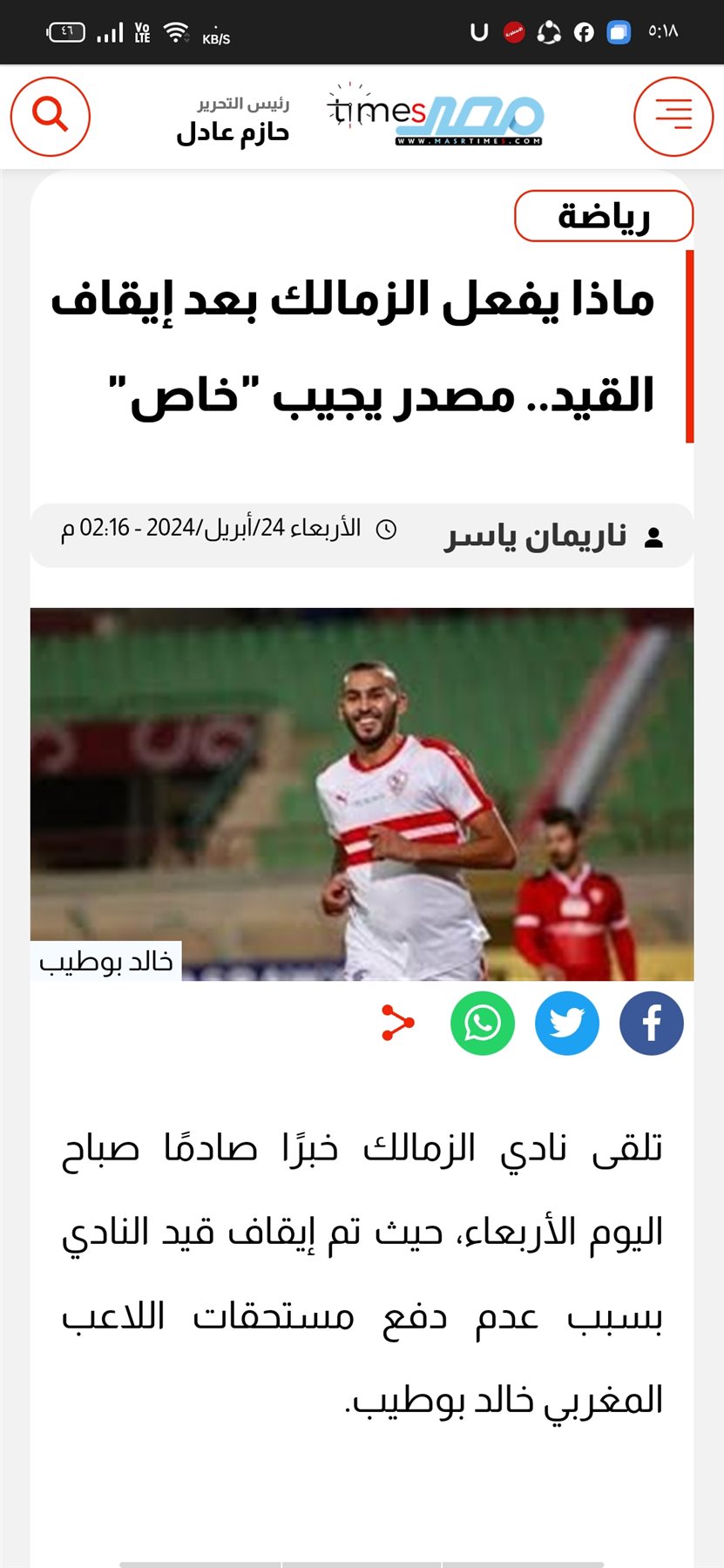The image size is (724, 1568).
Task: Open the رياضة category tag
Action: [604, 216]
